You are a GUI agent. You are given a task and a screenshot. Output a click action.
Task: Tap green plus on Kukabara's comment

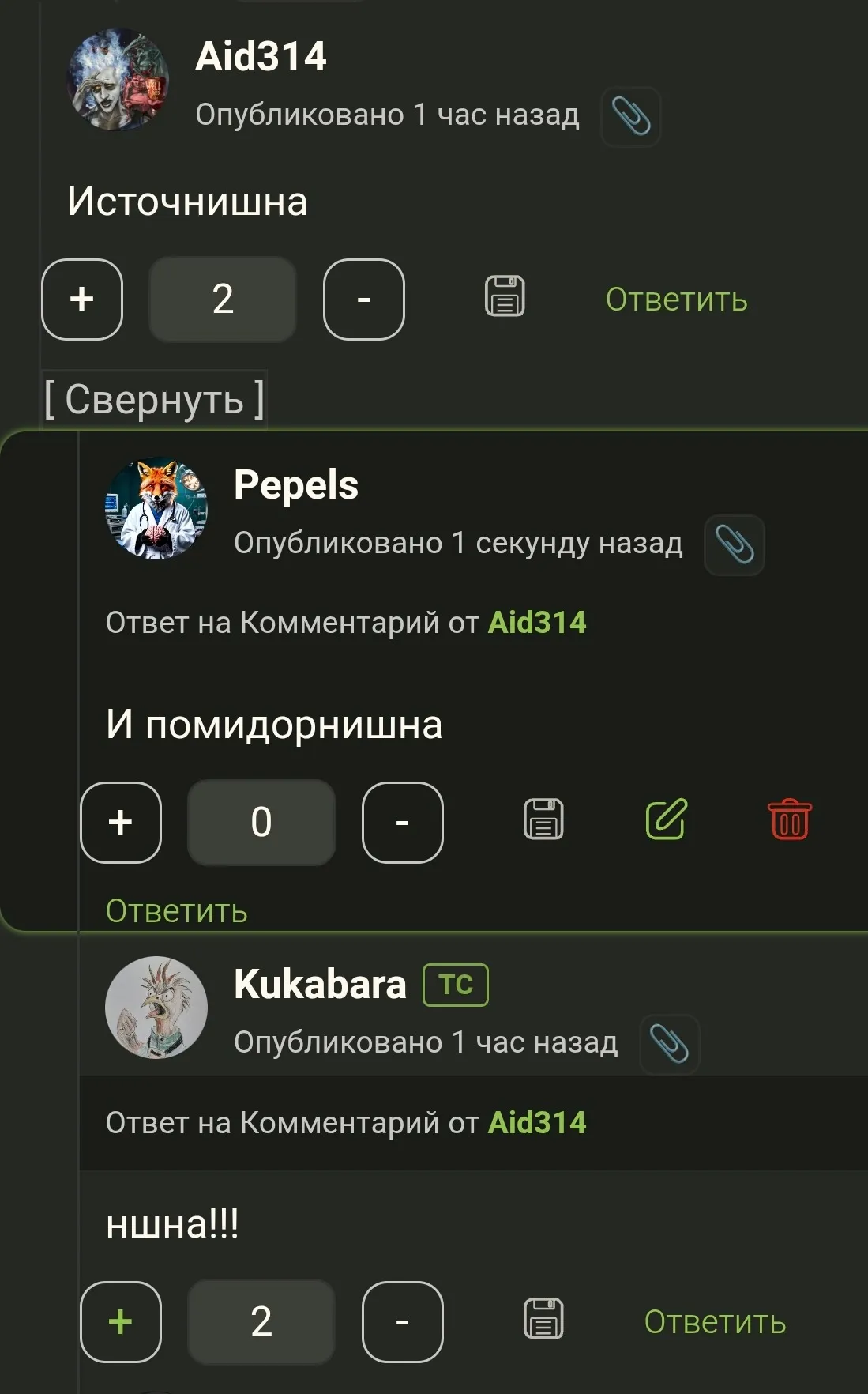[x=121, y=1322]
